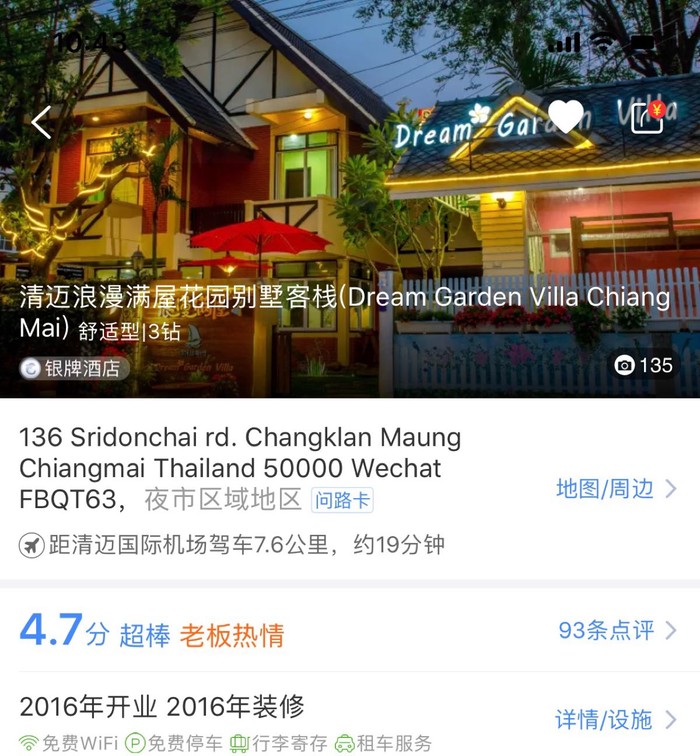This screenshot has height=756, width=700.
Task: Share this hotel page
Action: pyautogui.click(x=648, y=117)
